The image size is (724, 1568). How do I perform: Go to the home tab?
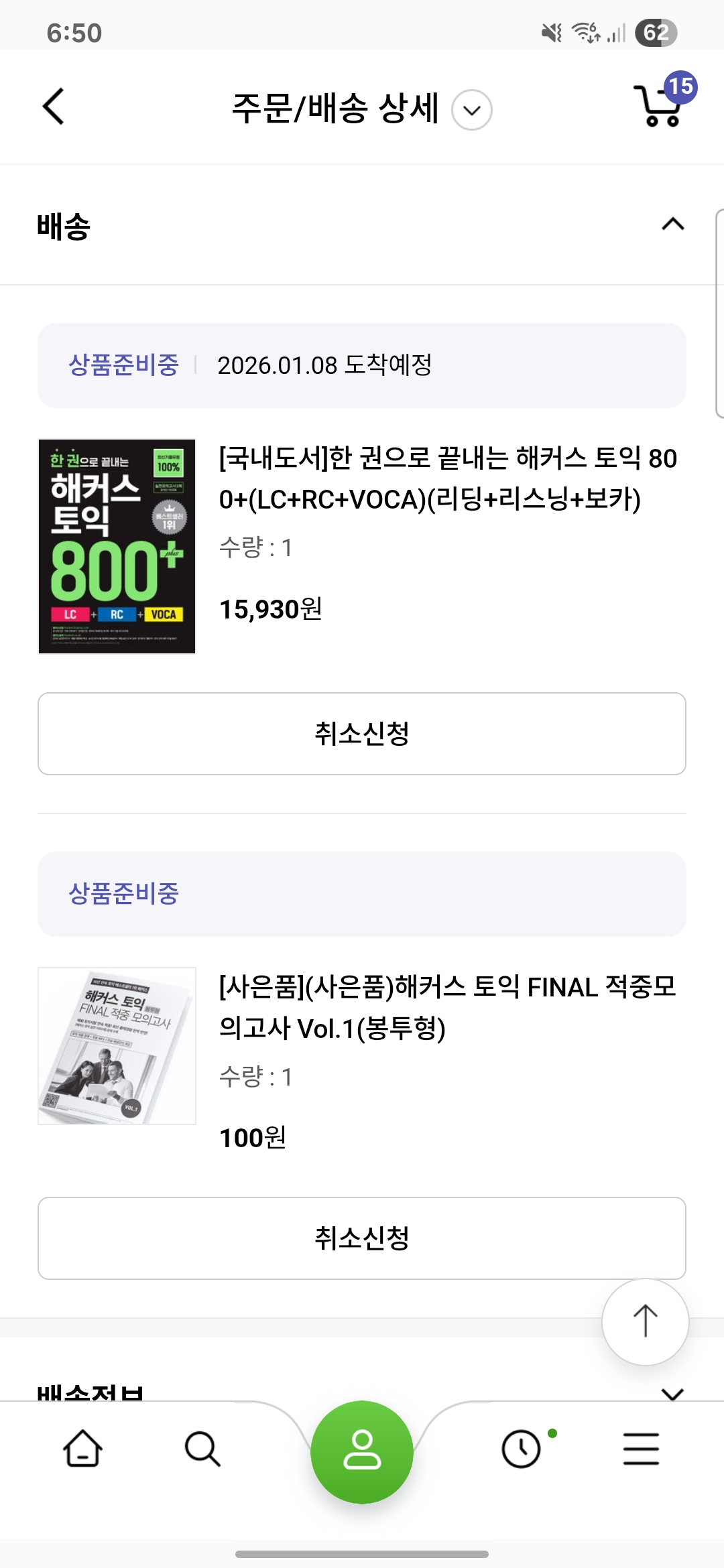pyautogui.click(x=82, y=1449)
